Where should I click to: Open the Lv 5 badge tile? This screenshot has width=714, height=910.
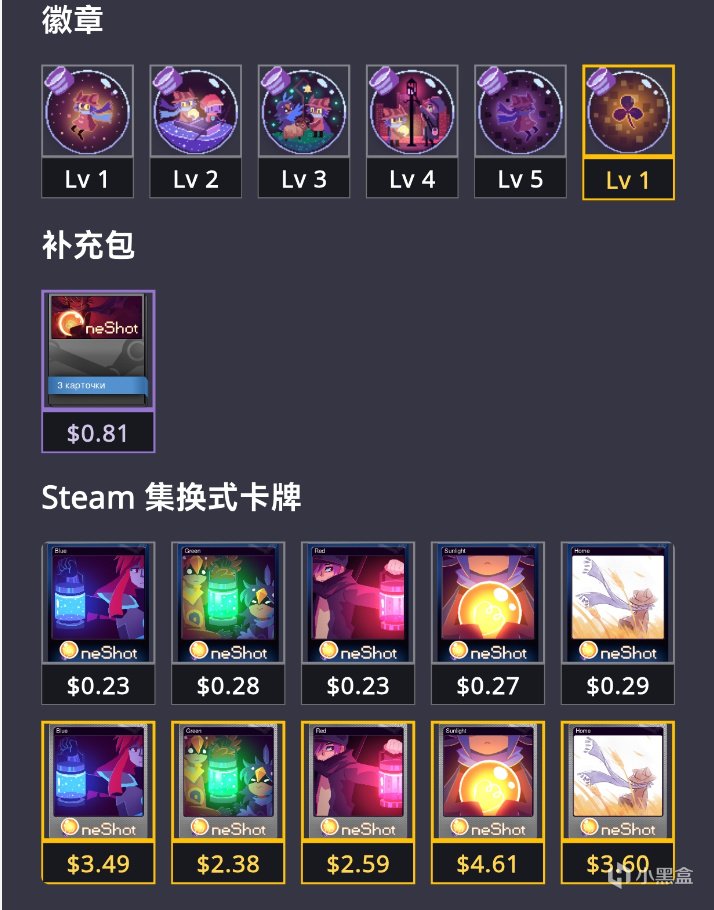point(520,131)
